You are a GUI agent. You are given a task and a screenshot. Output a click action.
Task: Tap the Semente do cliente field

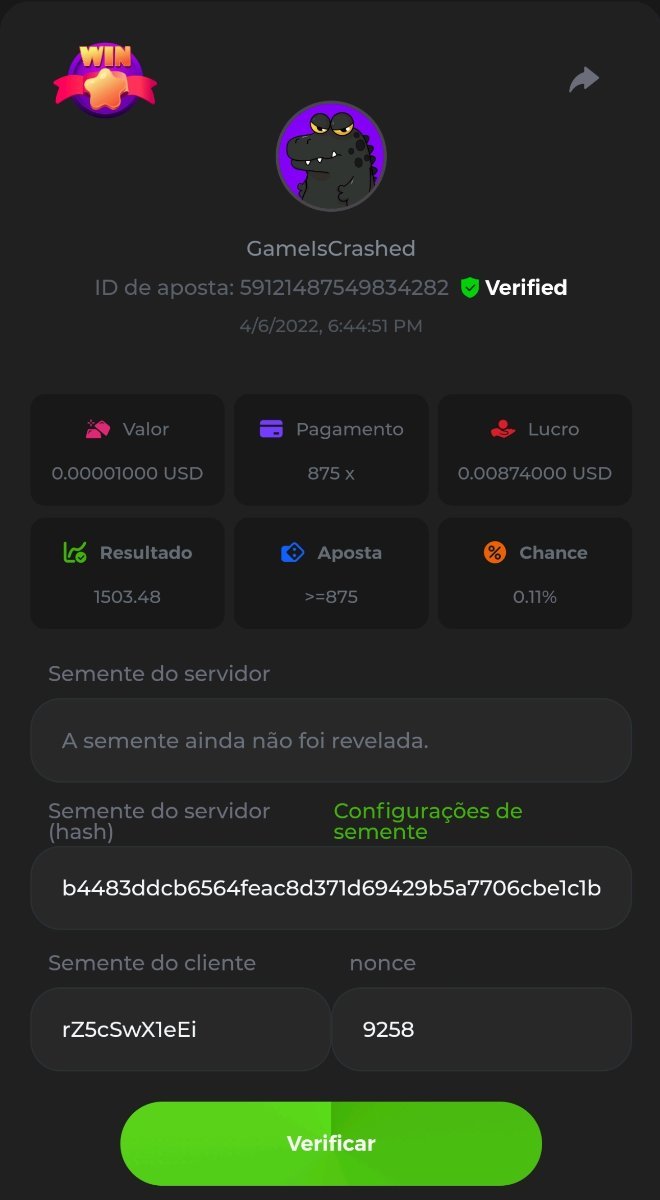coord(180,1029)
